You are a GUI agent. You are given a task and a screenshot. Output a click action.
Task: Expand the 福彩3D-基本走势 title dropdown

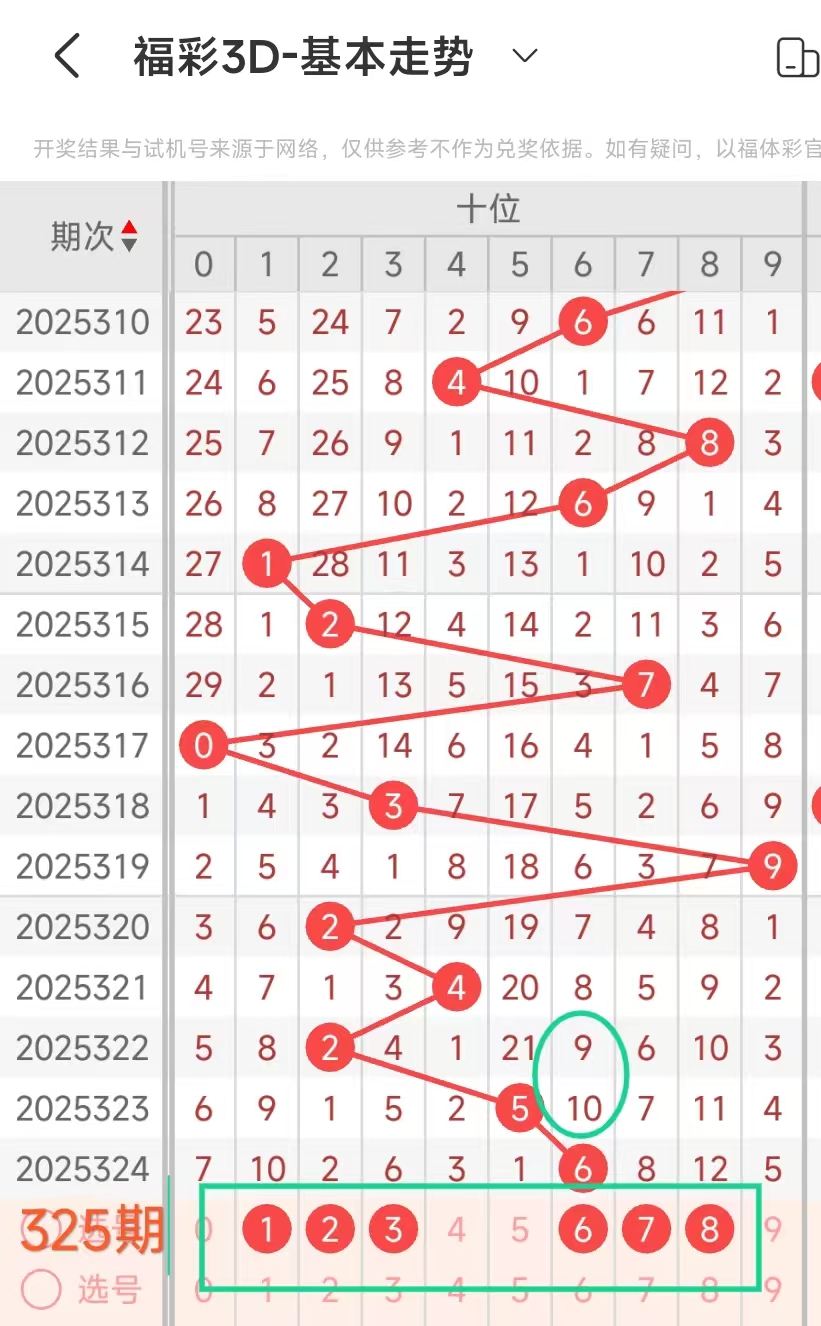525,56
